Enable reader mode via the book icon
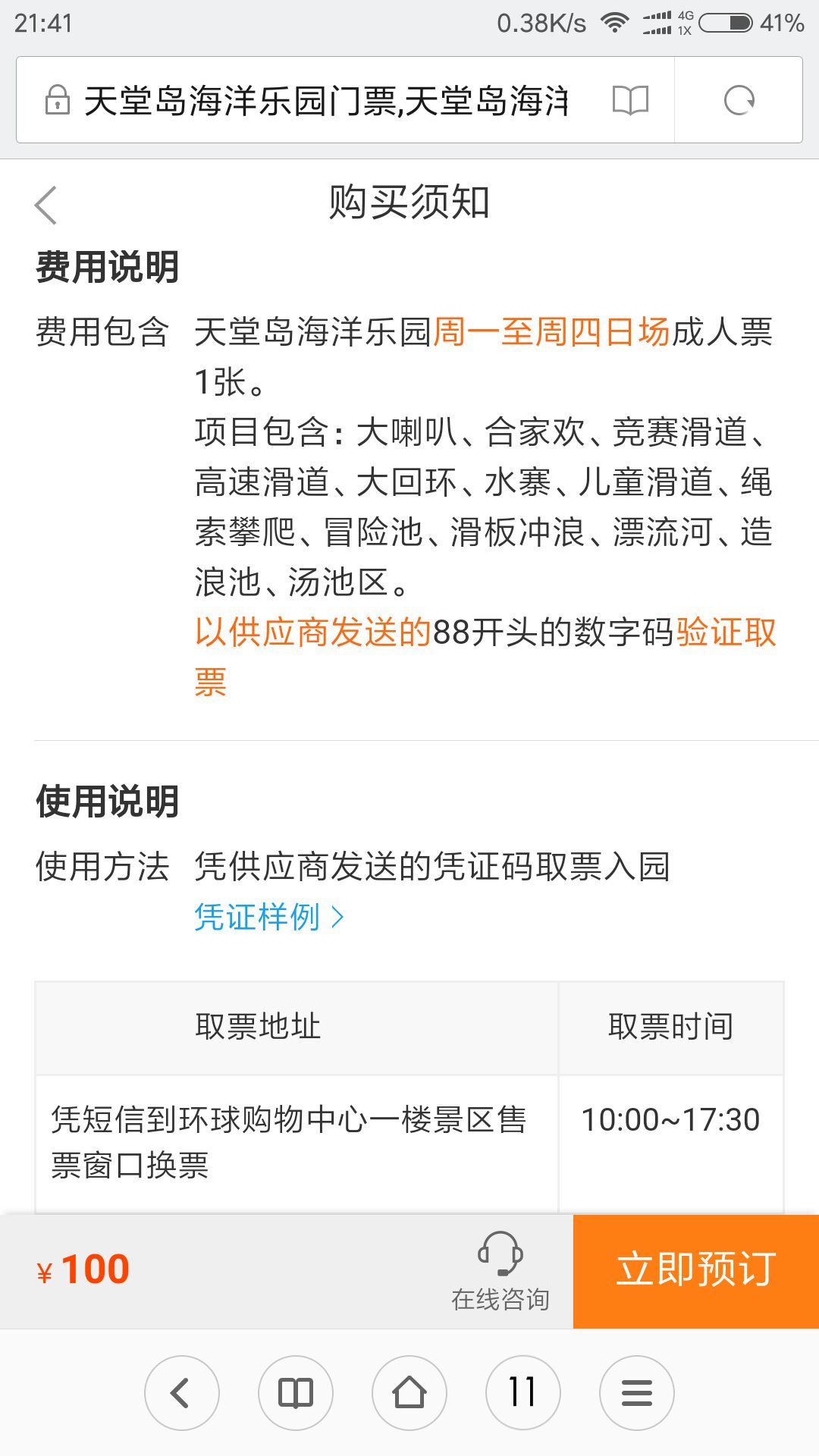 point(631,100)
